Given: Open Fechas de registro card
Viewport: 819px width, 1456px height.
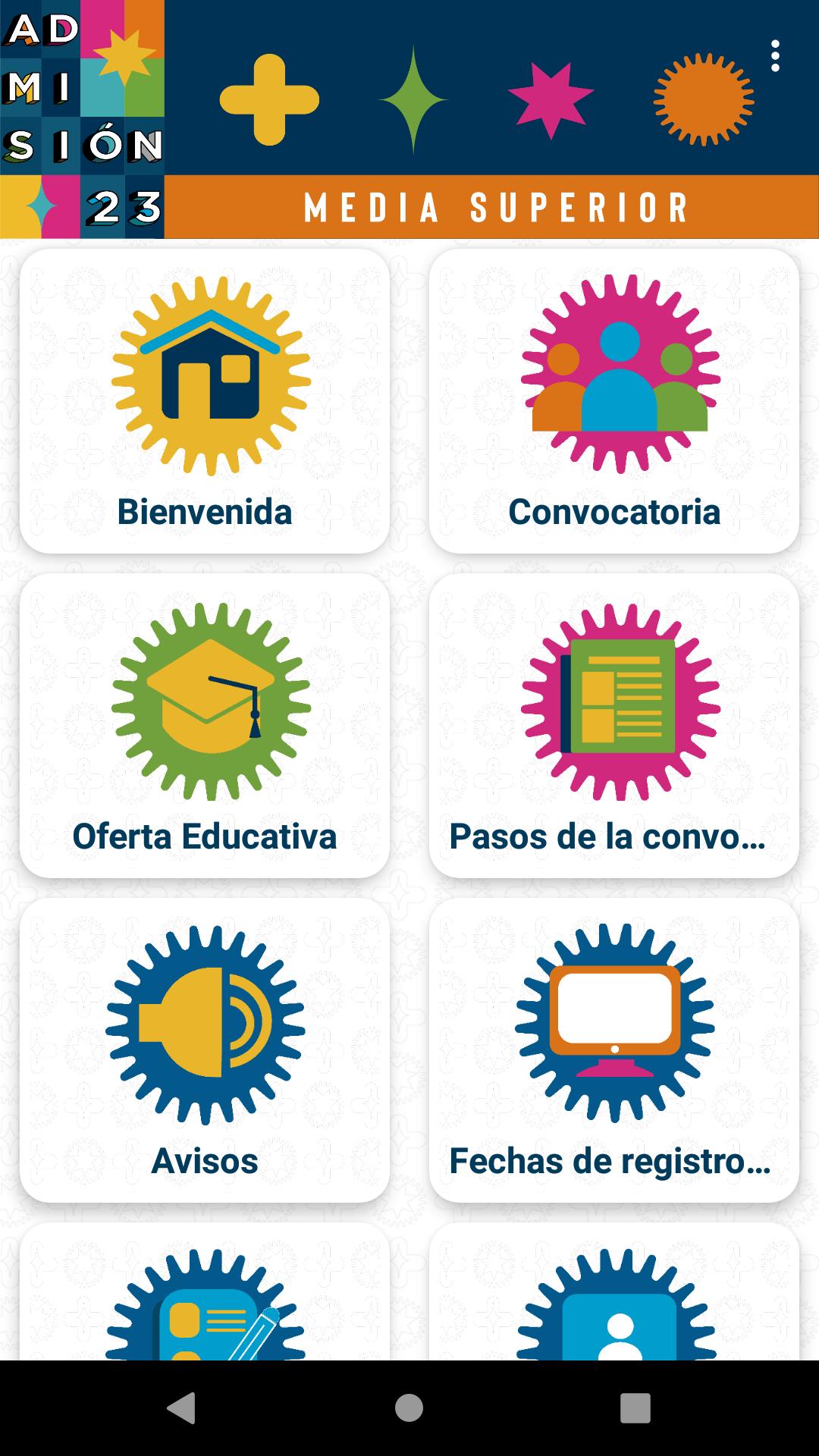Looking at the screenshot, I should (614, 1050).
